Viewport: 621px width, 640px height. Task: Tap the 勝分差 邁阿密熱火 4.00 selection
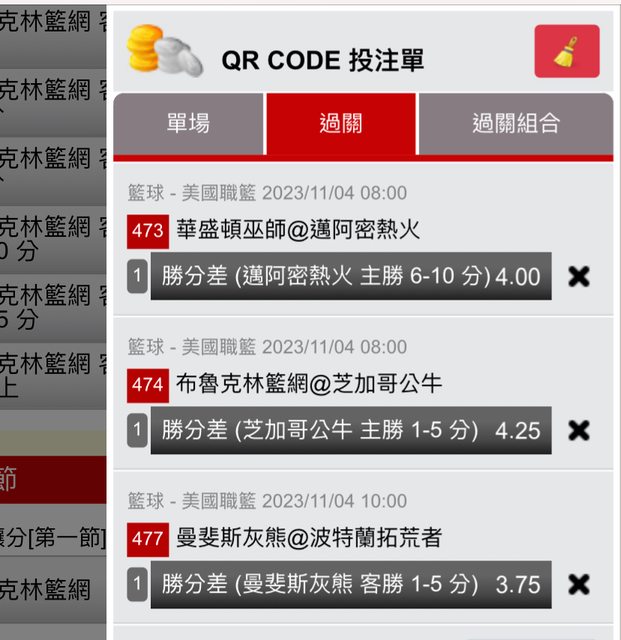tap(350, 277)
